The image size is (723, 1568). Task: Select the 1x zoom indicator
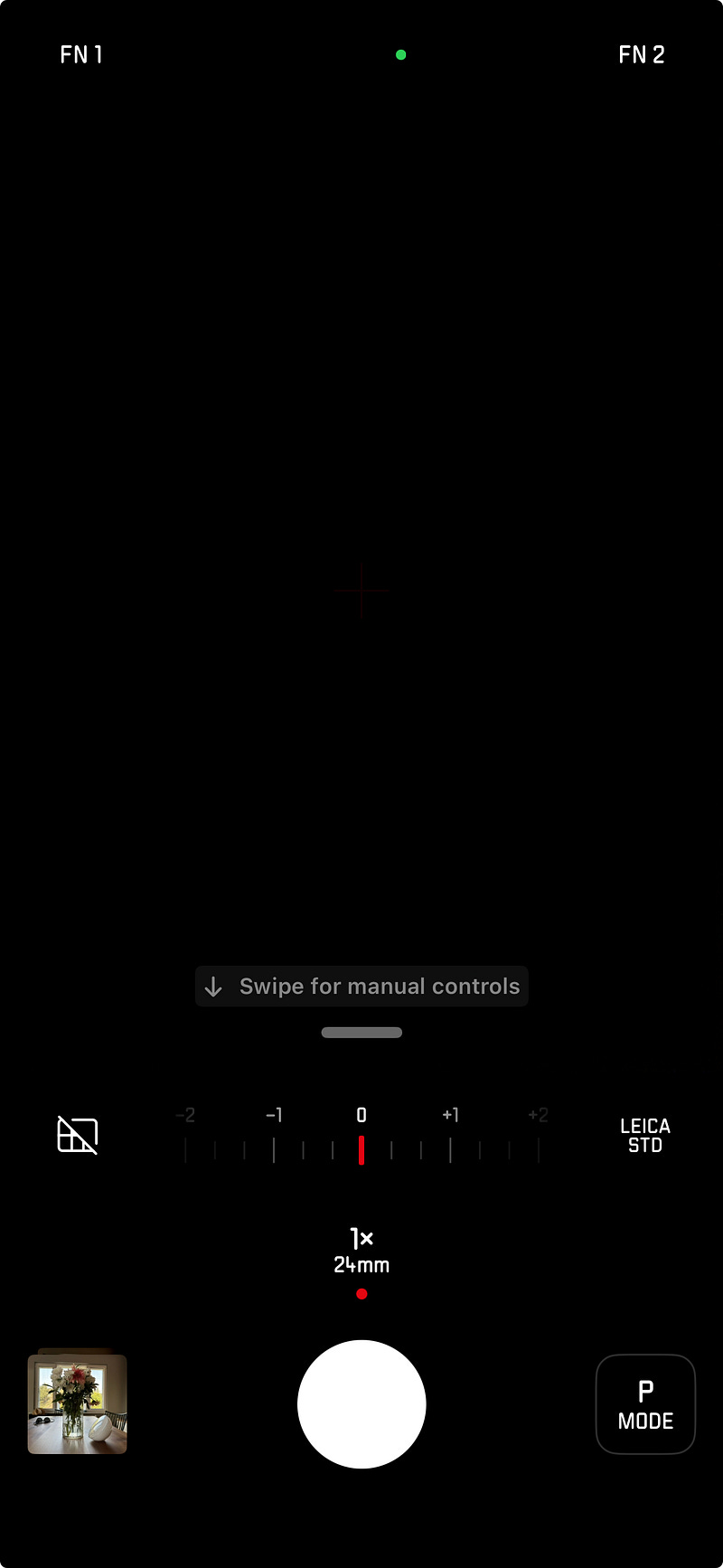361,1238
